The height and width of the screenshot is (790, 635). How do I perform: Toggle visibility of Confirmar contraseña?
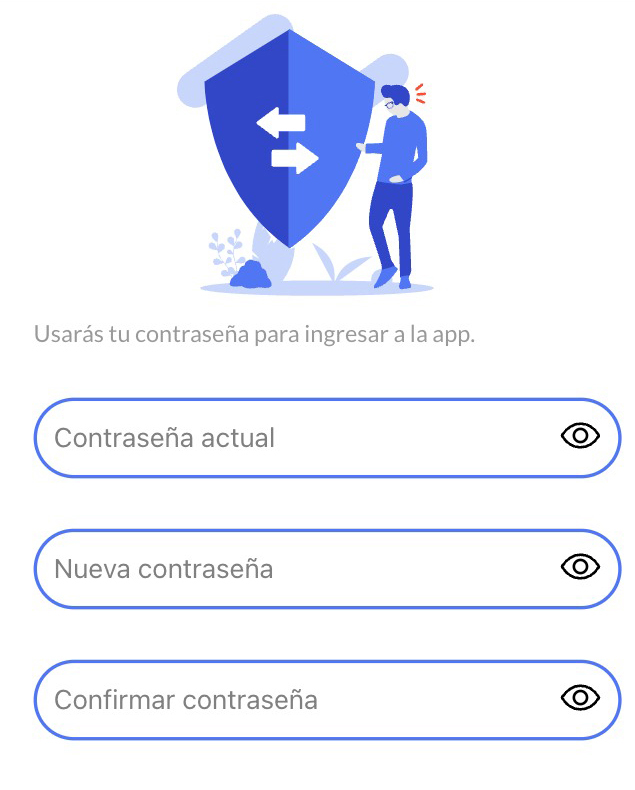click(580, 698)
